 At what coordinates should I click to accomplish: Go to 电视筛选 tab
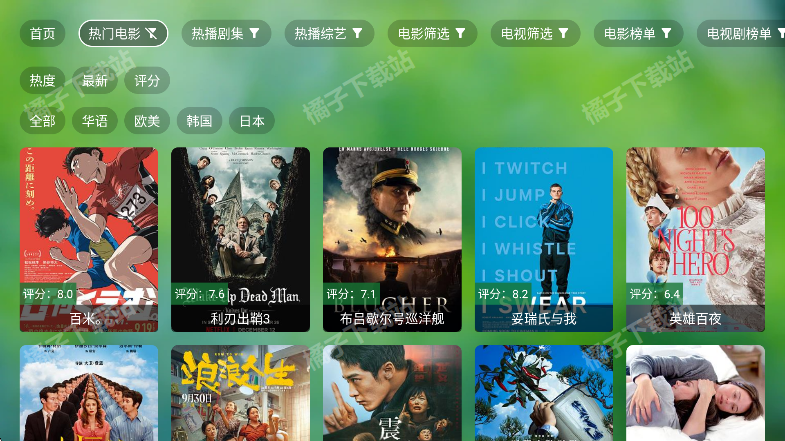coord(535,33)
